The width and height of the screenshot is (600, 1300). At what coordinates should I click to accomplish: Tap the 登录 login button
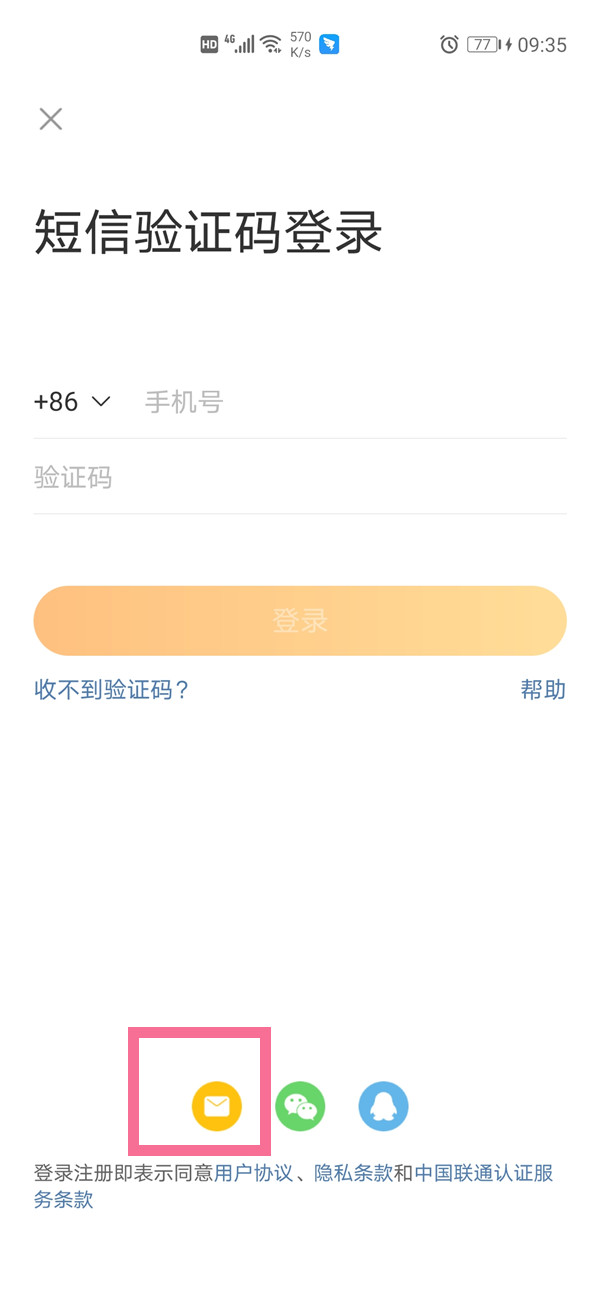click(300, 621)
